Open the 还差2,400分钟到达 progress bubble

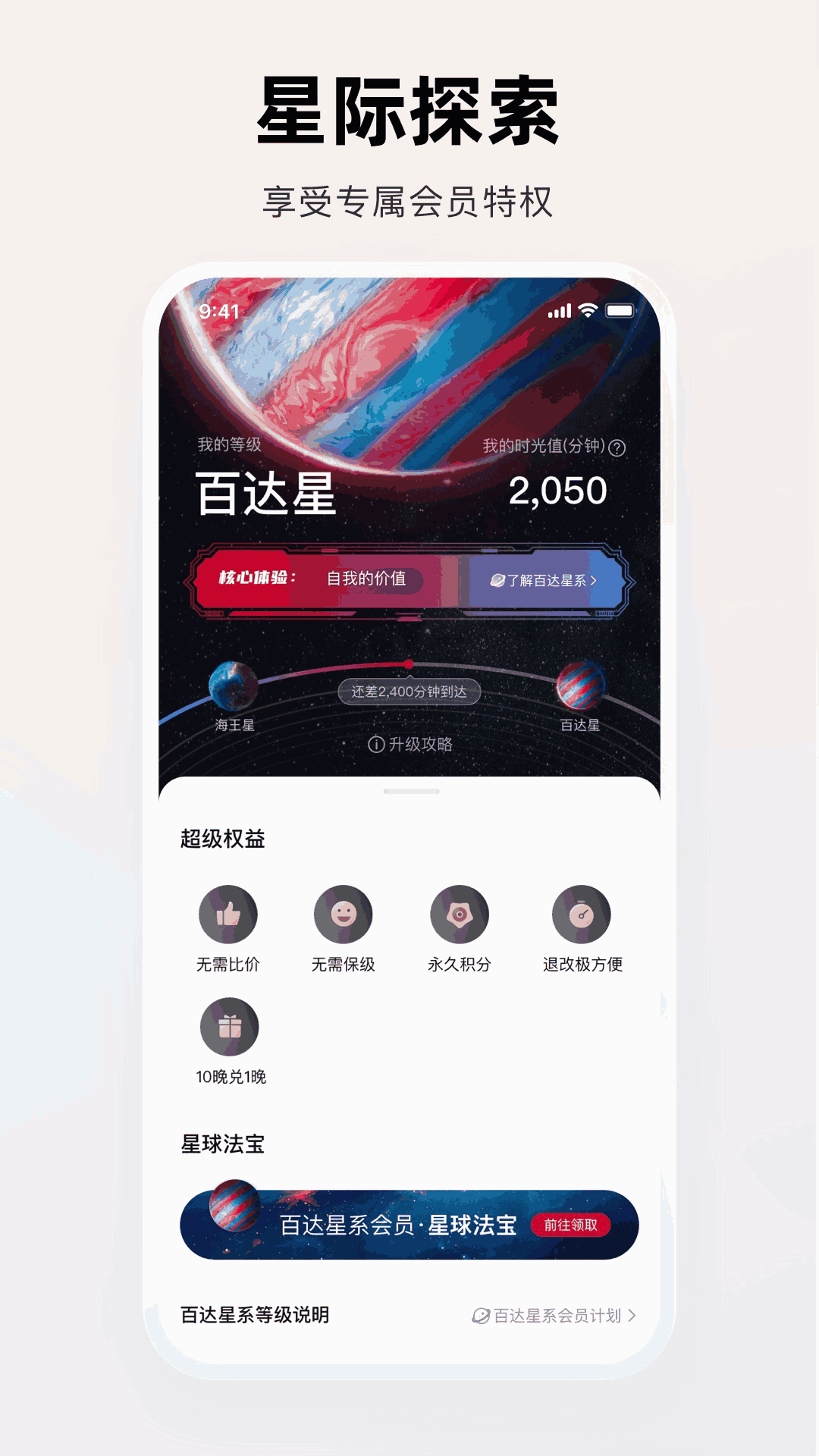click(410, 692)
